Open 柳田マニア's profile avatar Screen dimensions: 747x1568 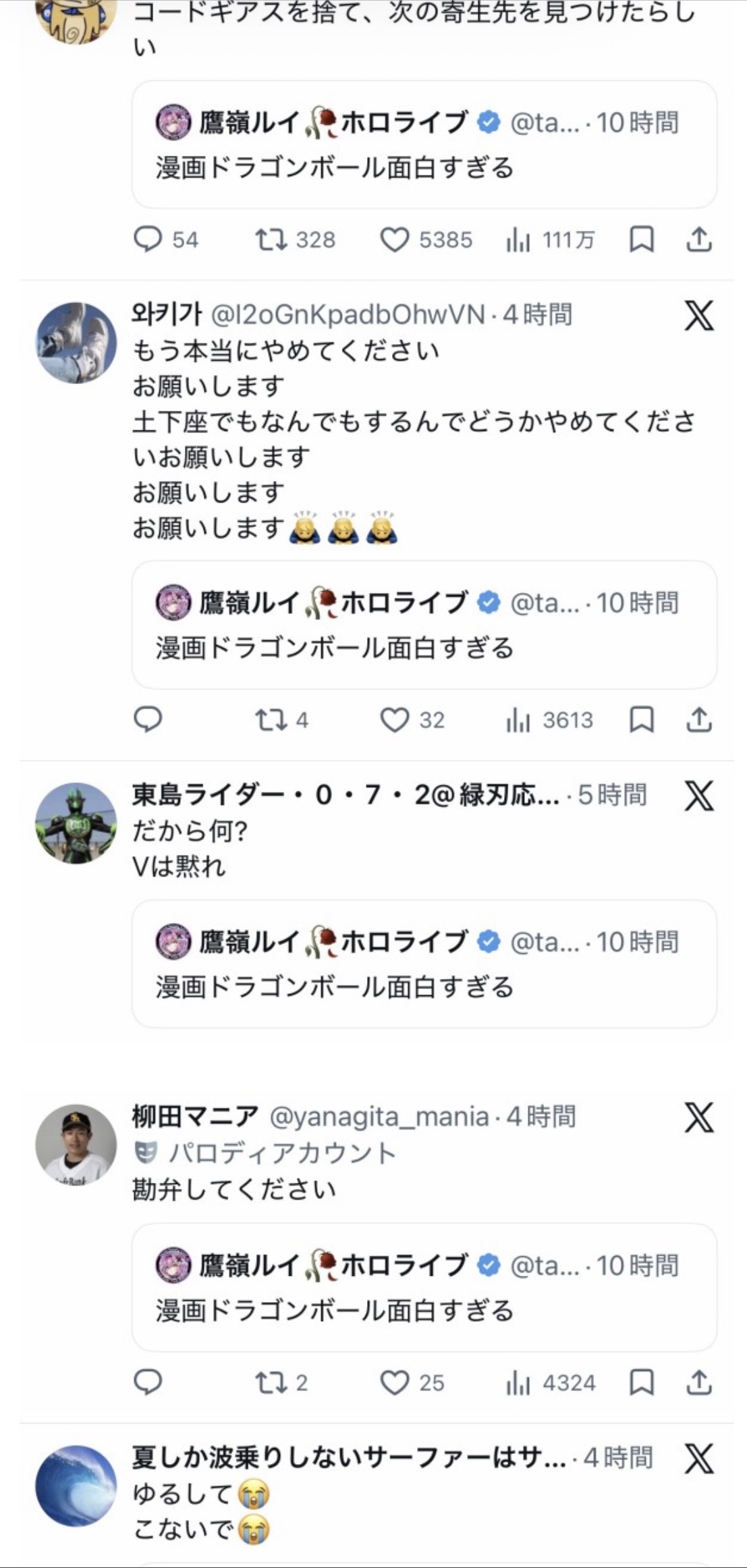[x=76, y=1144]
